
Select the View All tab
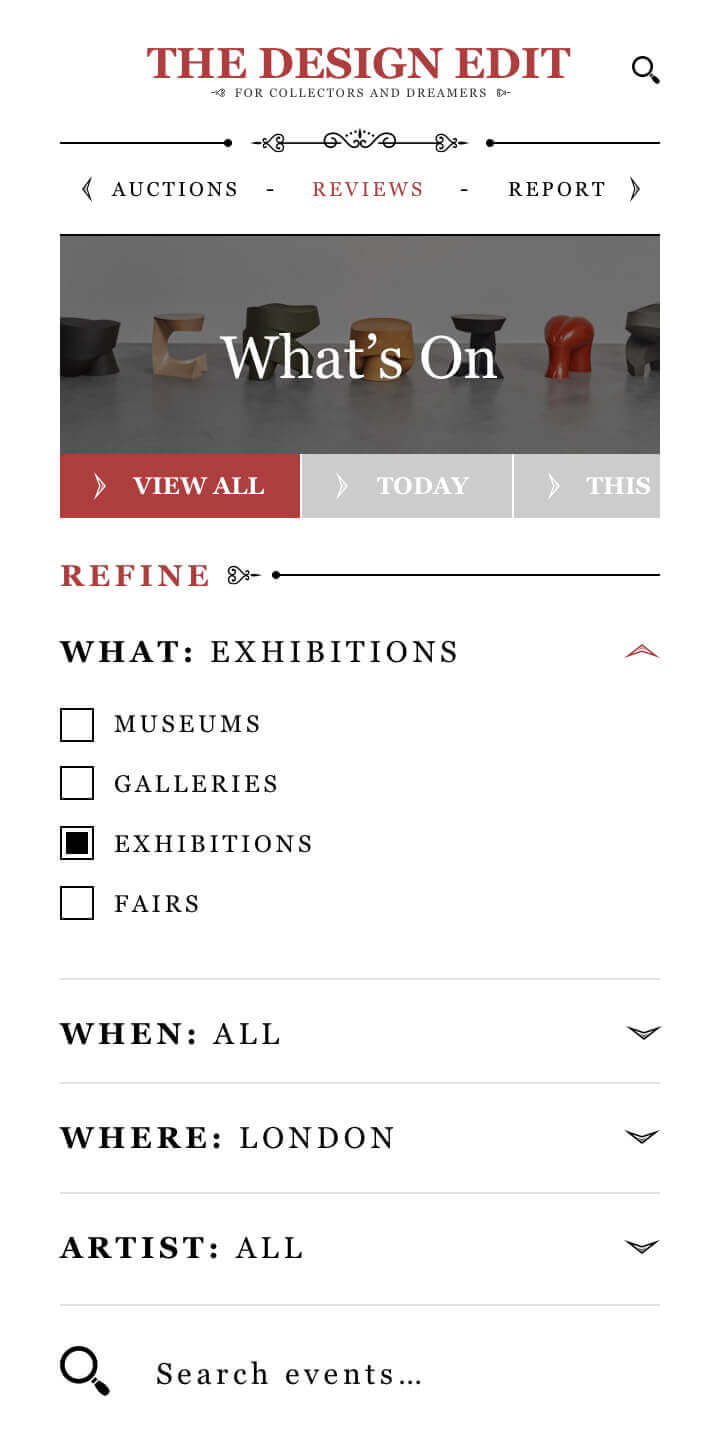coord(180,486)
